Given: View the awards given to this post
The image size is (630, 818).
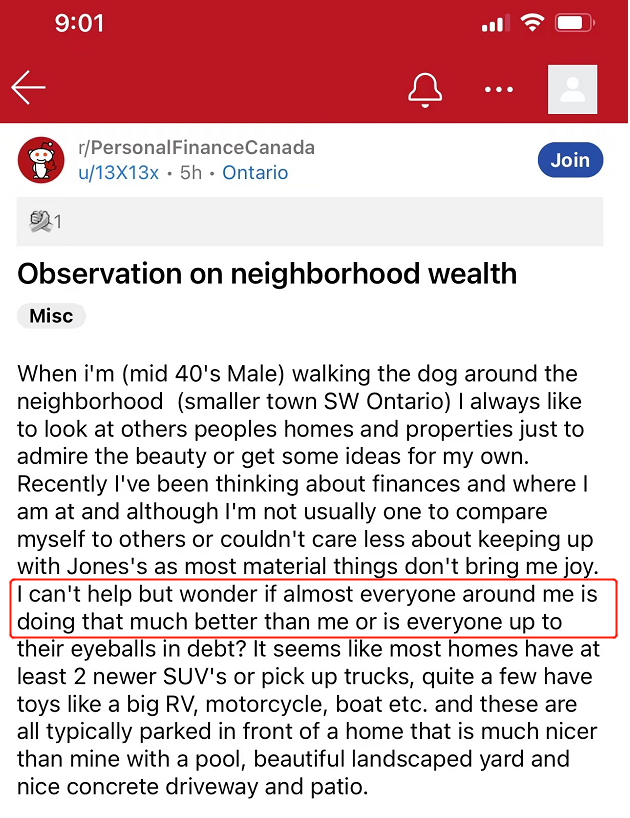Looking at the screenshot, I should click(x=45, y=222).
